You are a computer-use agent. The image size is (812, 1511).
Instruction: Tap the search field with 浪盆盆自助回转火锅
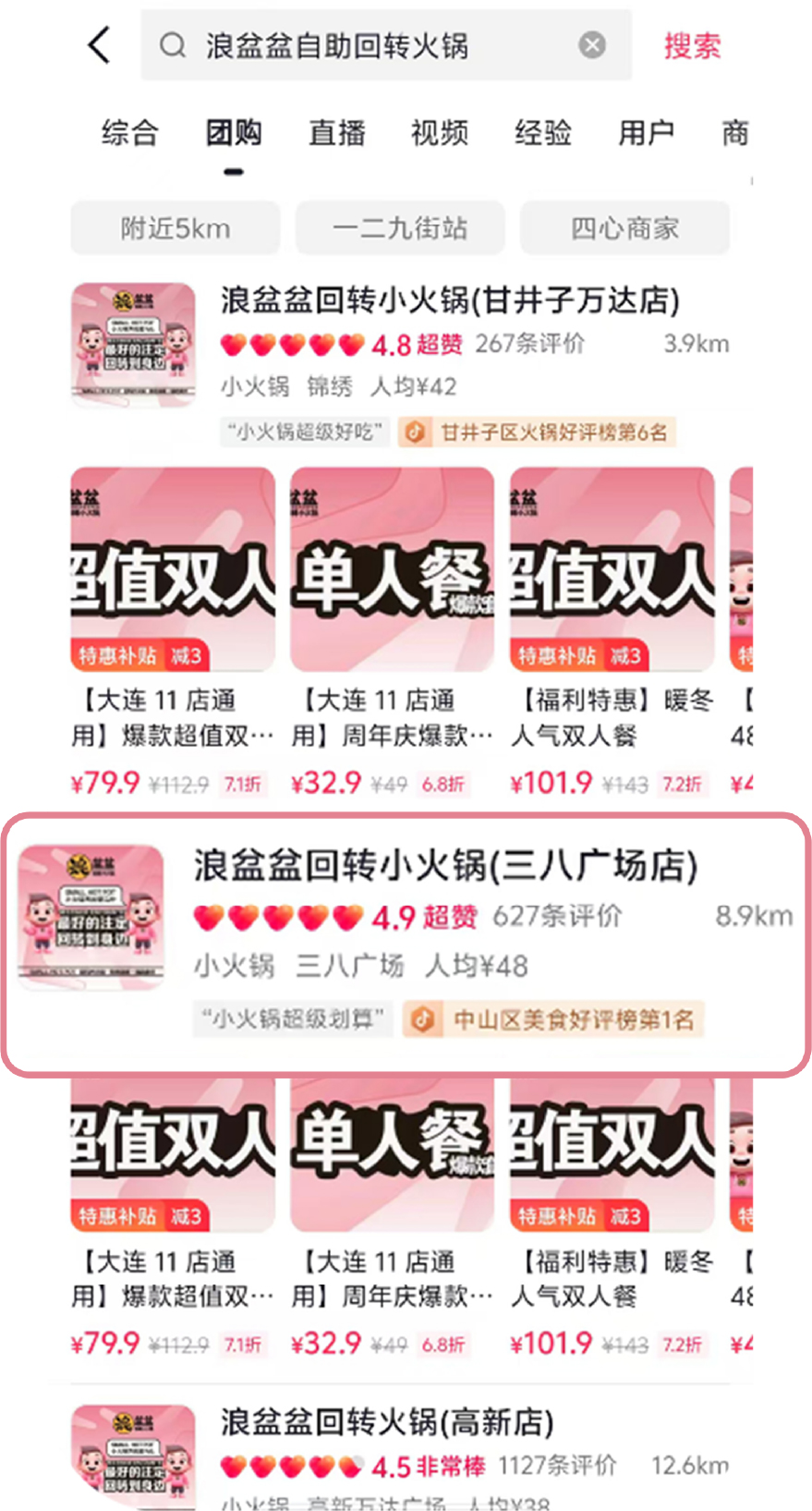tap(370, 45)
